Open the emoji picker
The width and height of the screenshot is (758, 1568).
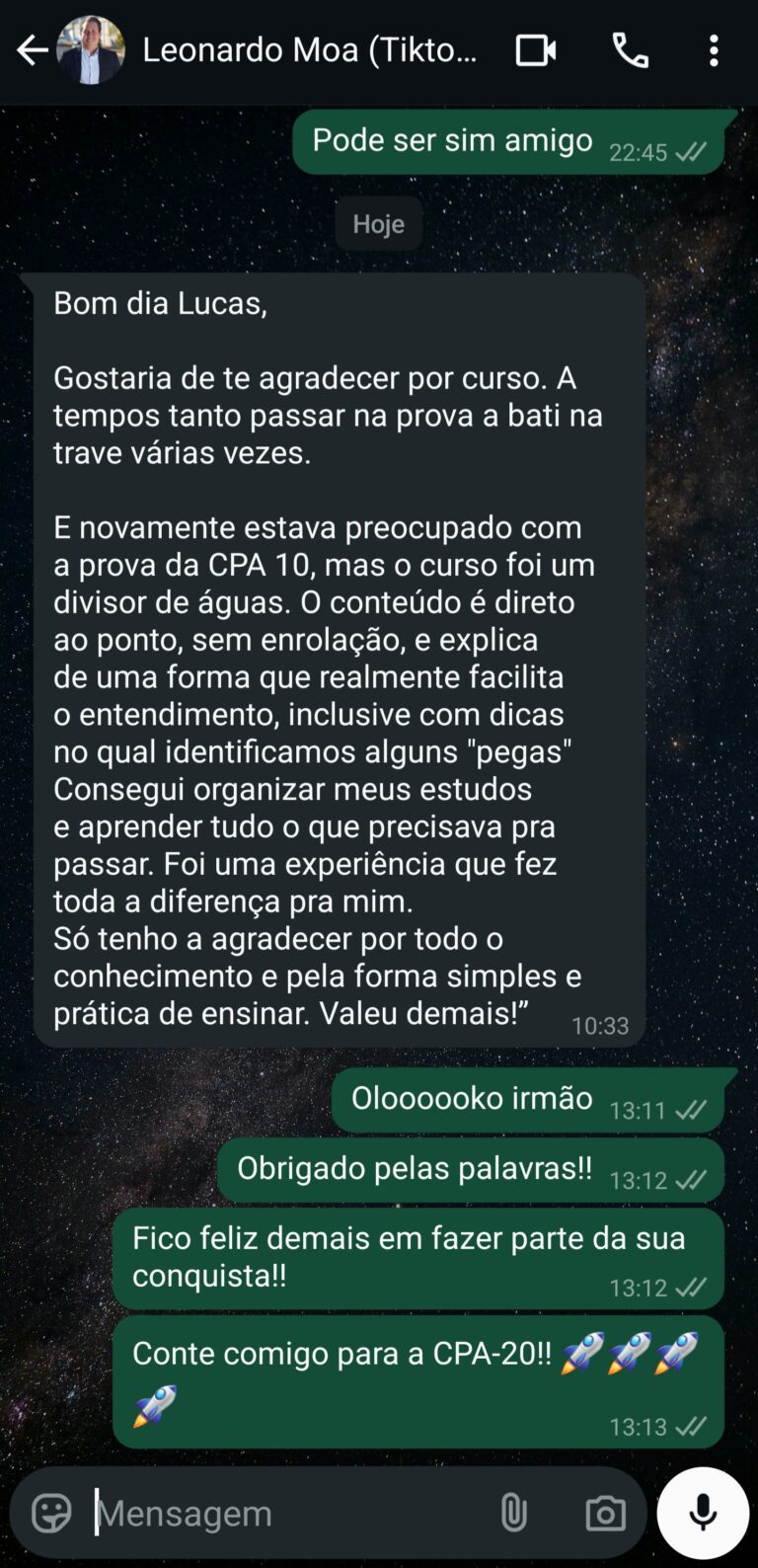point(51,1513)
